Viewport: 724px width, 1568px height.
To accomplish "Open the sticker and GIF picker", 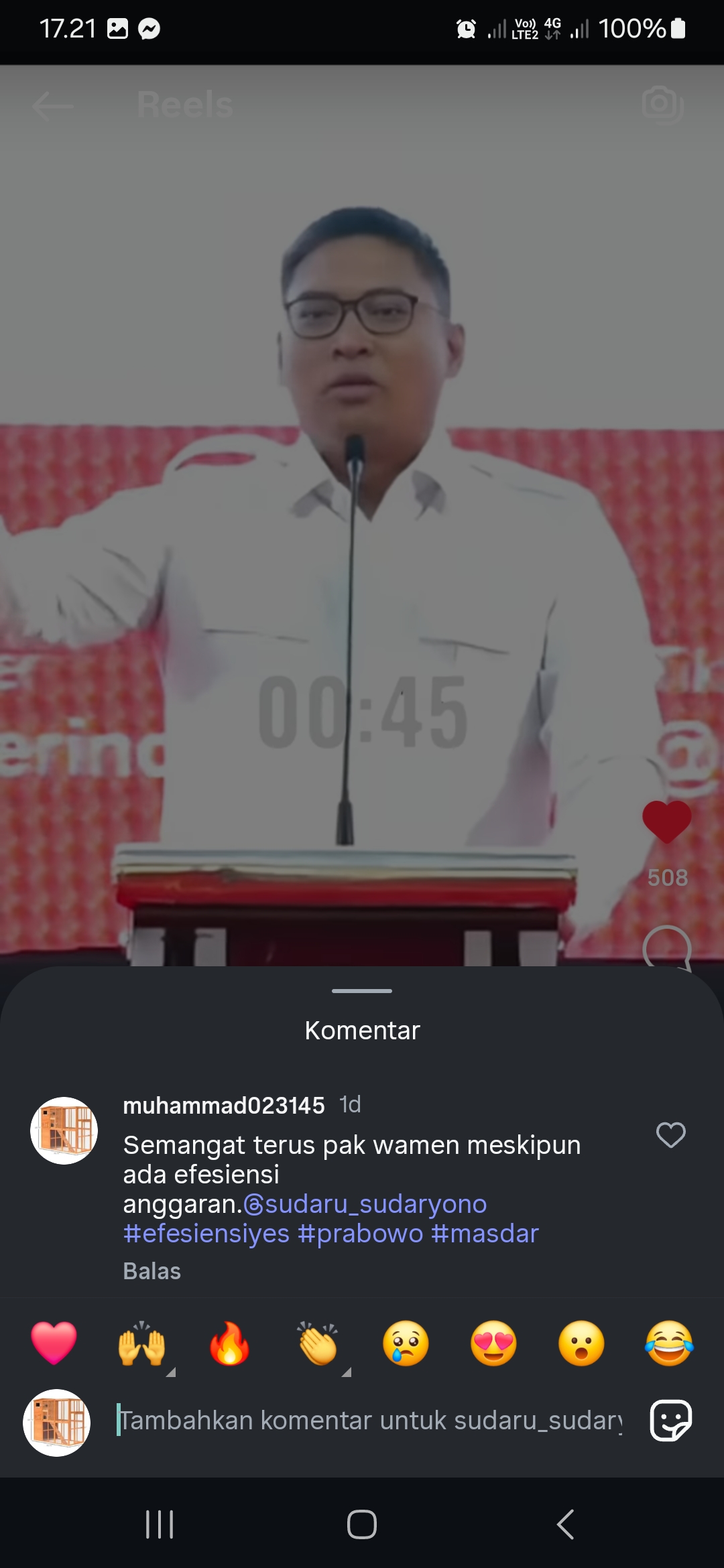I will pyautogui.click(x=671, y=1421).
